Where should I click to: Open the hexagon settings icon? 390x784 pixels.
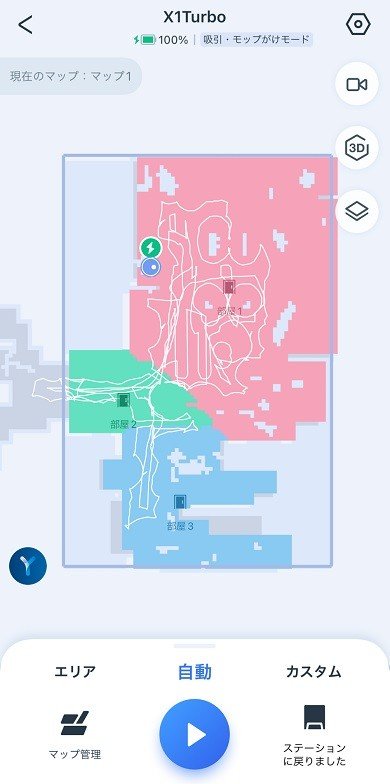[358, 24]
